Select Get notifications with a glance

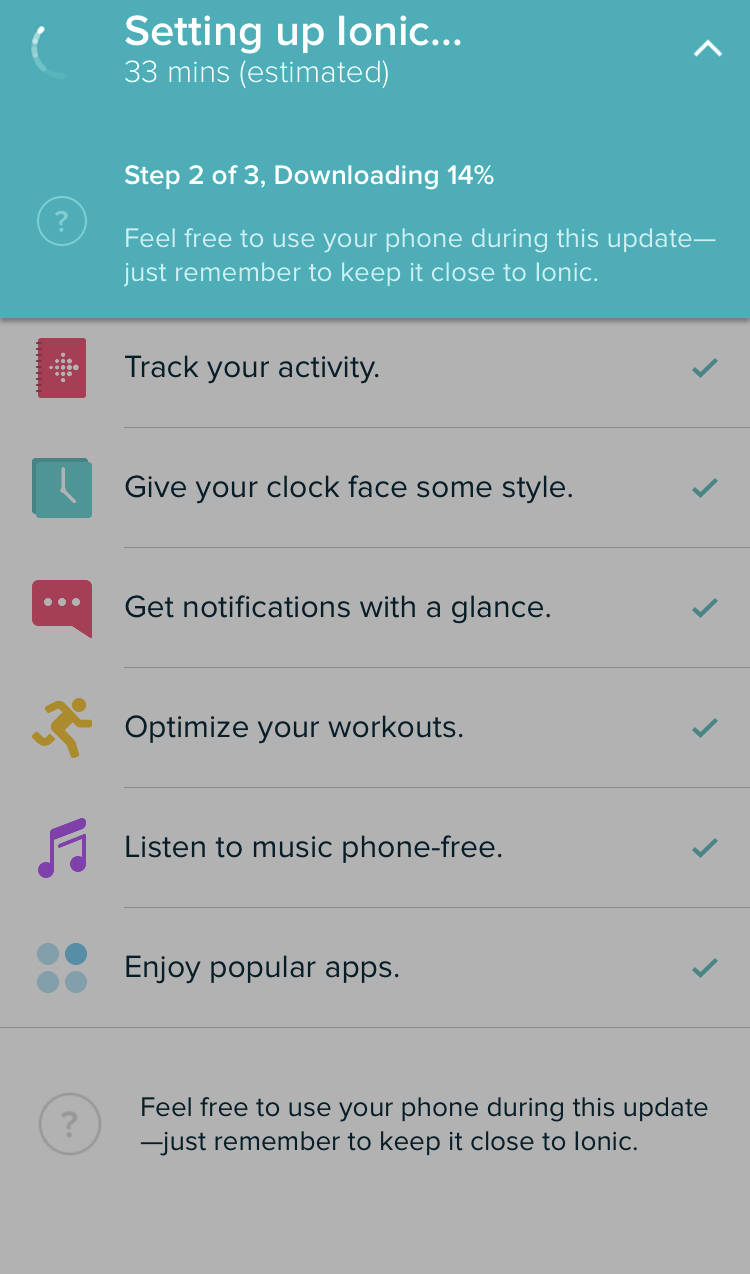375,608
